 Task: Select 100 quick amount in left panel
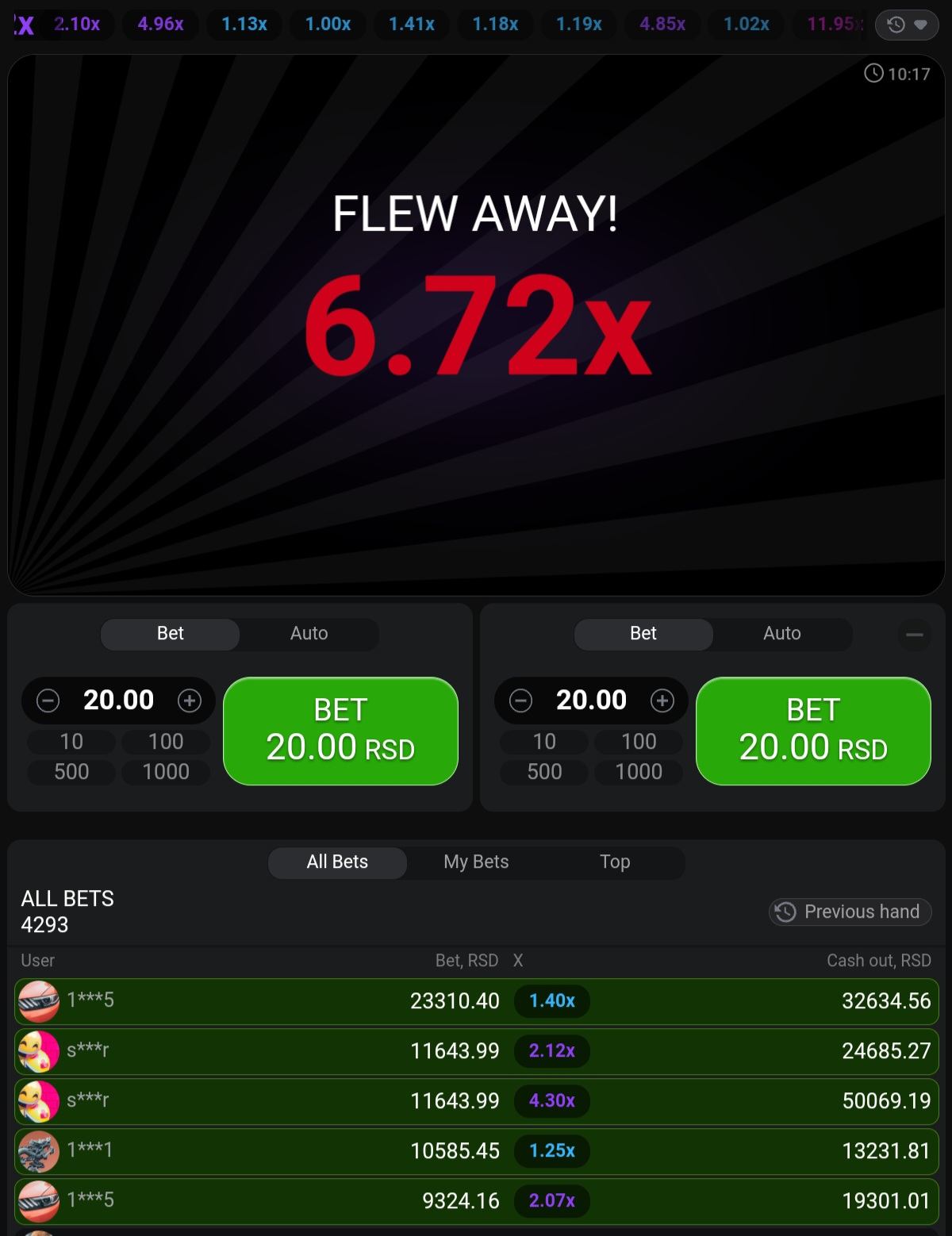pos(166,742)
